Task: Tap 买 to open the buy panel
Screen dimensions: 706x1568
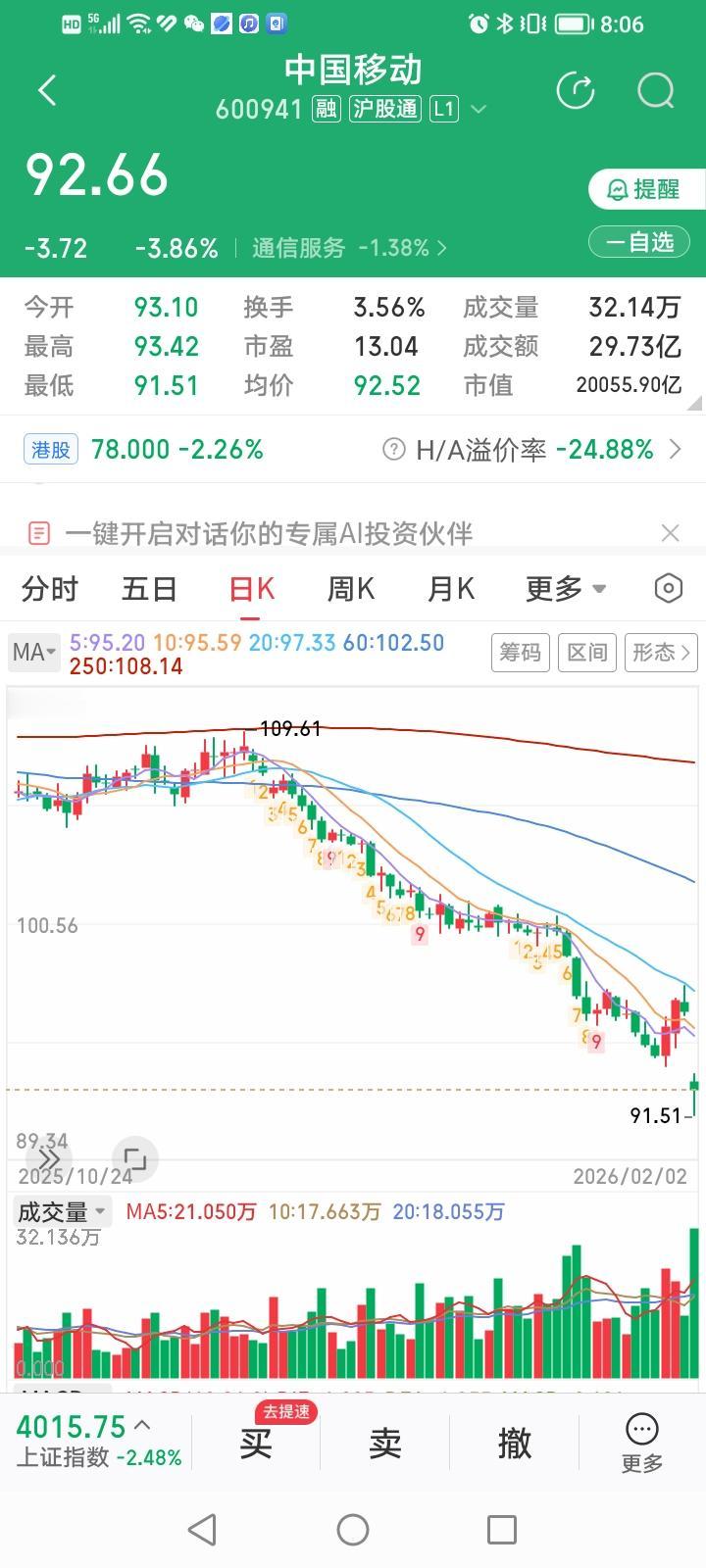Action: 255,1444
